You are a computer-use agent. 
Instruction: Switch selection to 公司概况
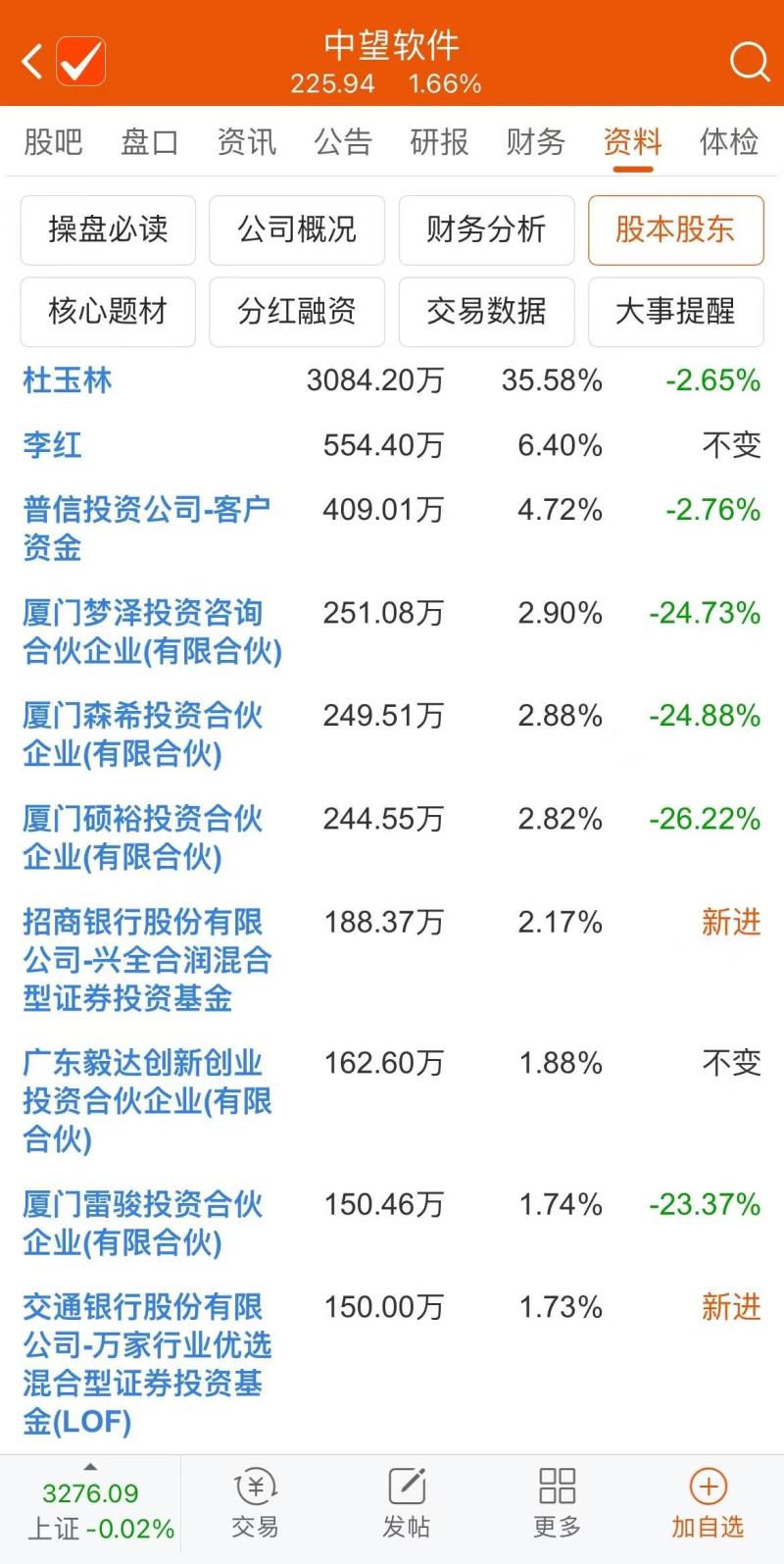296,230
